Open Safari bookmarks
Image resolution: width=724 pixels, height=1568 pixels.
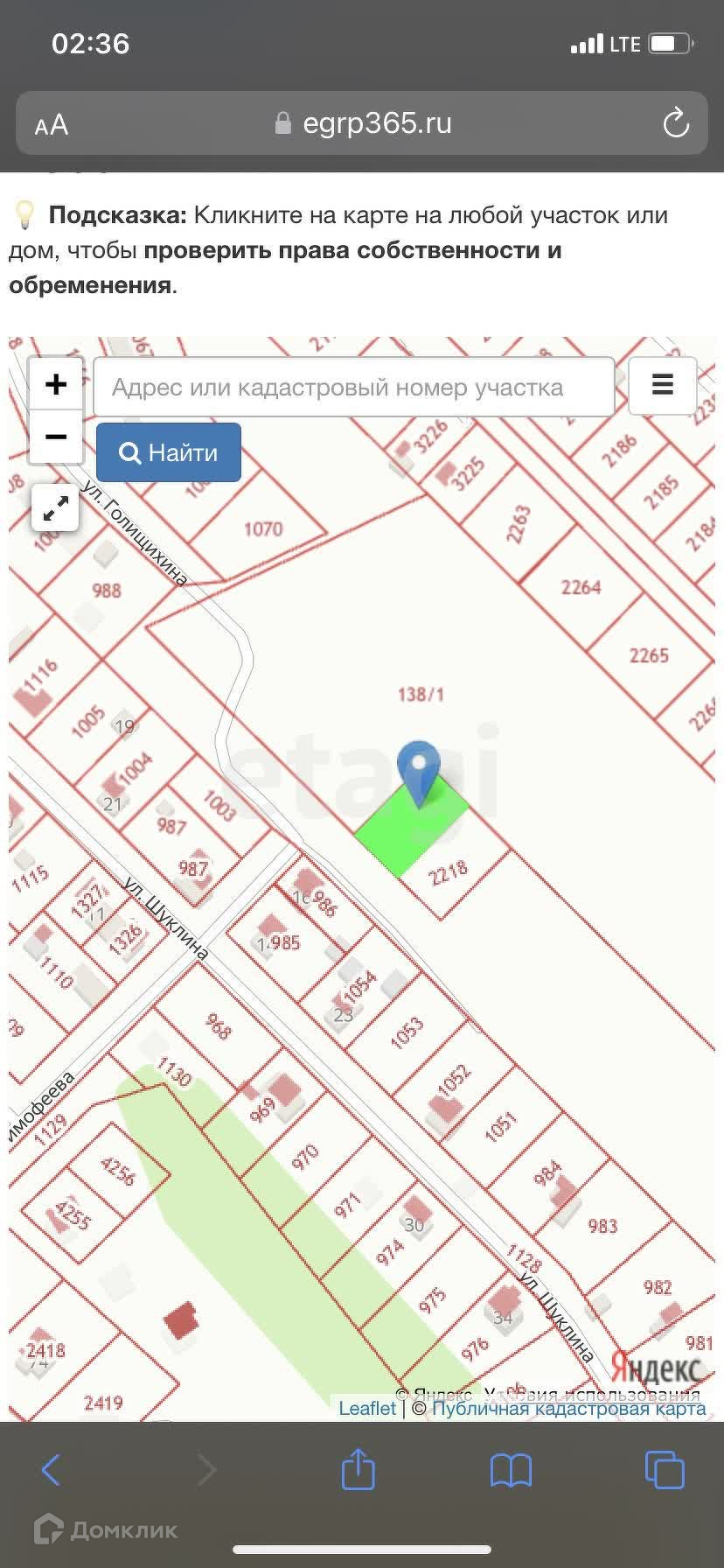coord(512,1470)
